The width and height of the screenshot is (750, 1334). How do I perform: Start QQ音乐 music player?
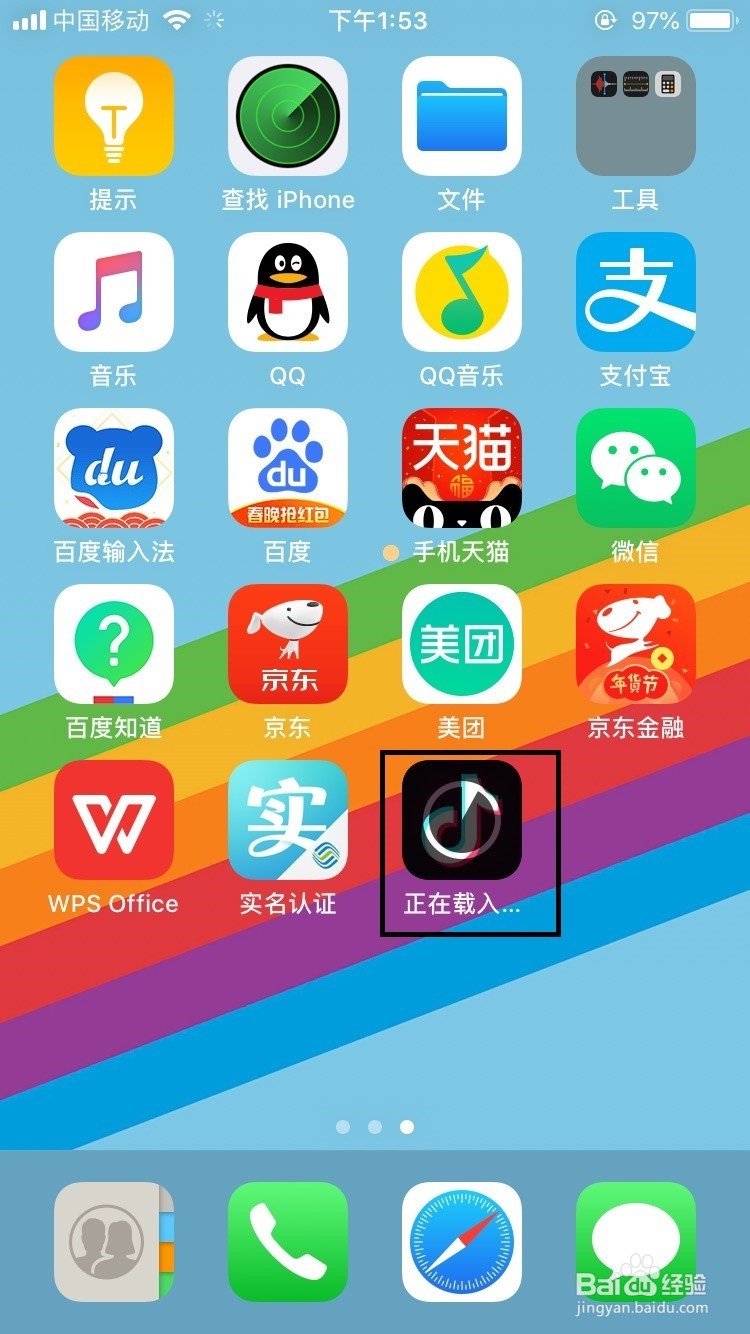[461, 290]
